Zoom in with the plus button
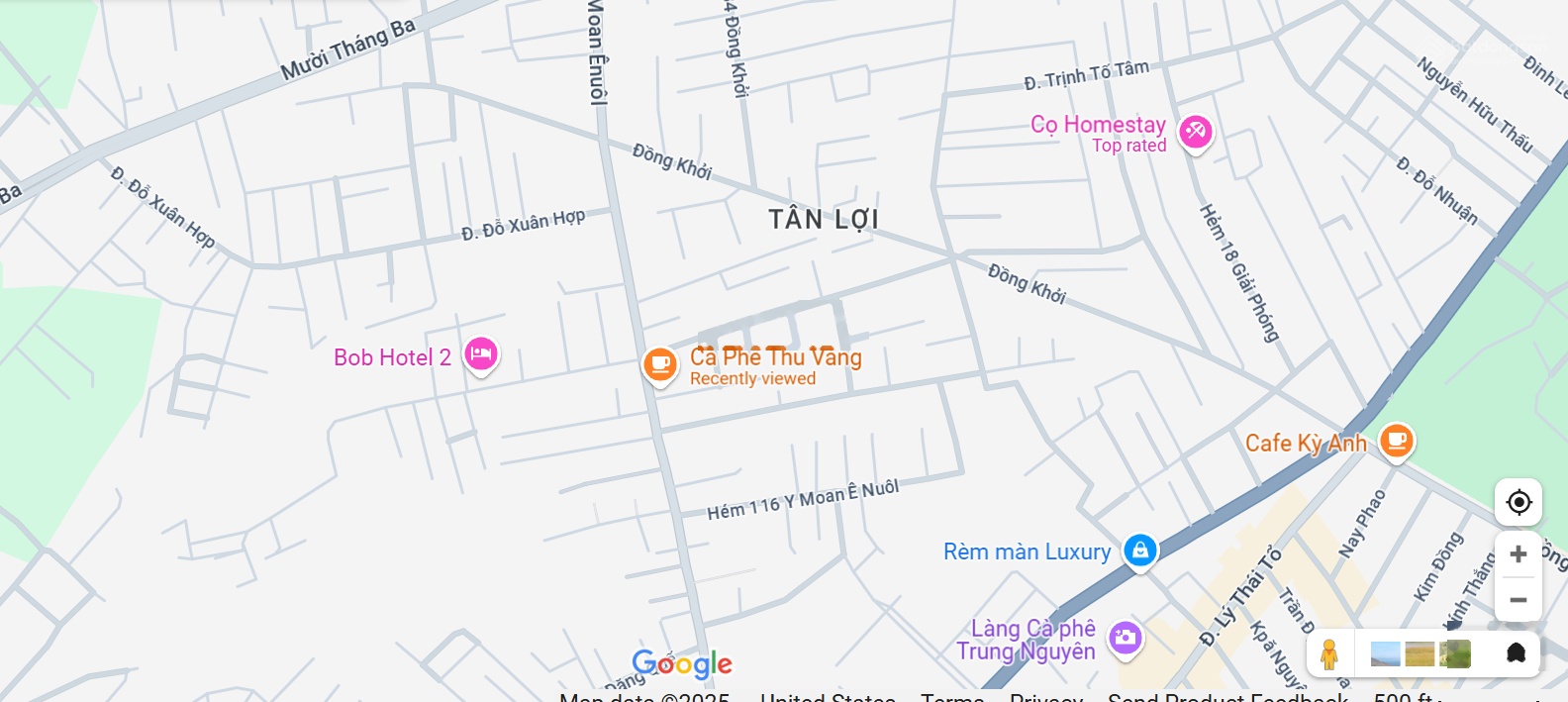The width and height of the screenshot is (1568, 702). (1519, 554)
